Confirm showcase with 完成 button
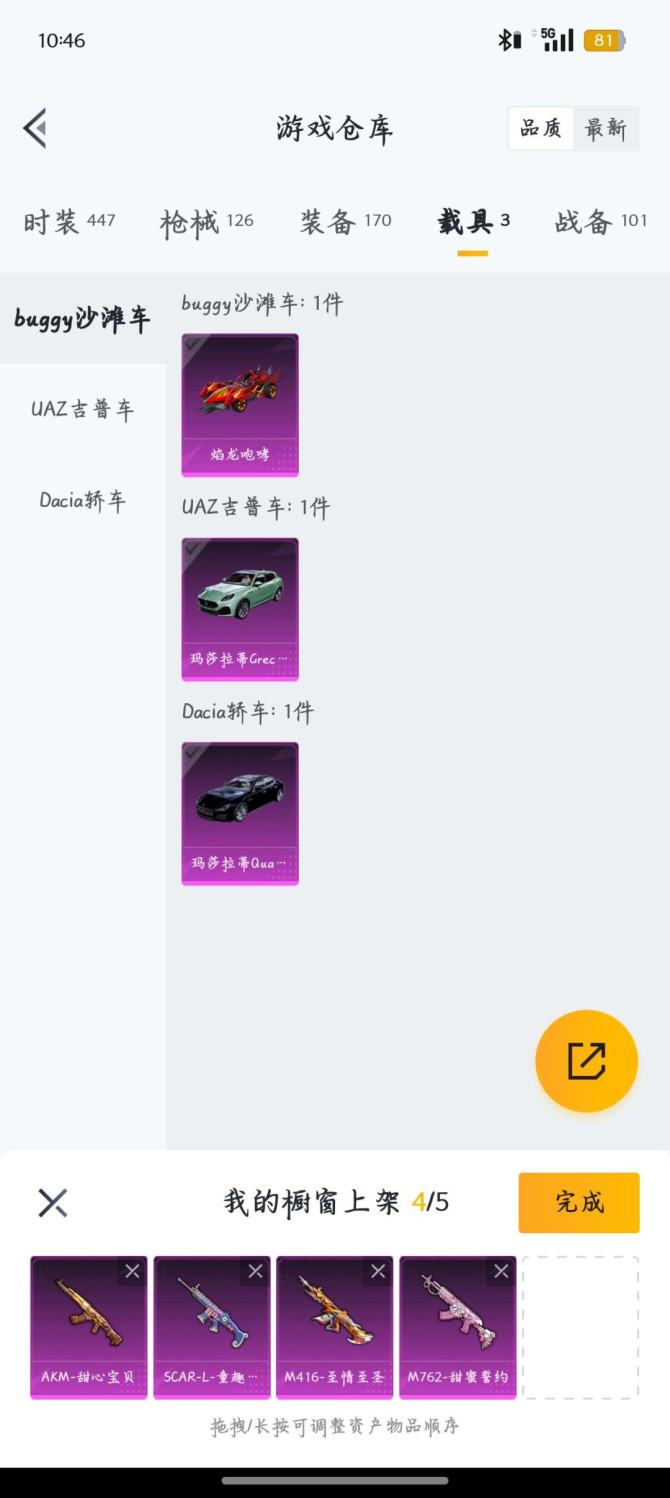670x1498 pixels. coord(578,1202)
